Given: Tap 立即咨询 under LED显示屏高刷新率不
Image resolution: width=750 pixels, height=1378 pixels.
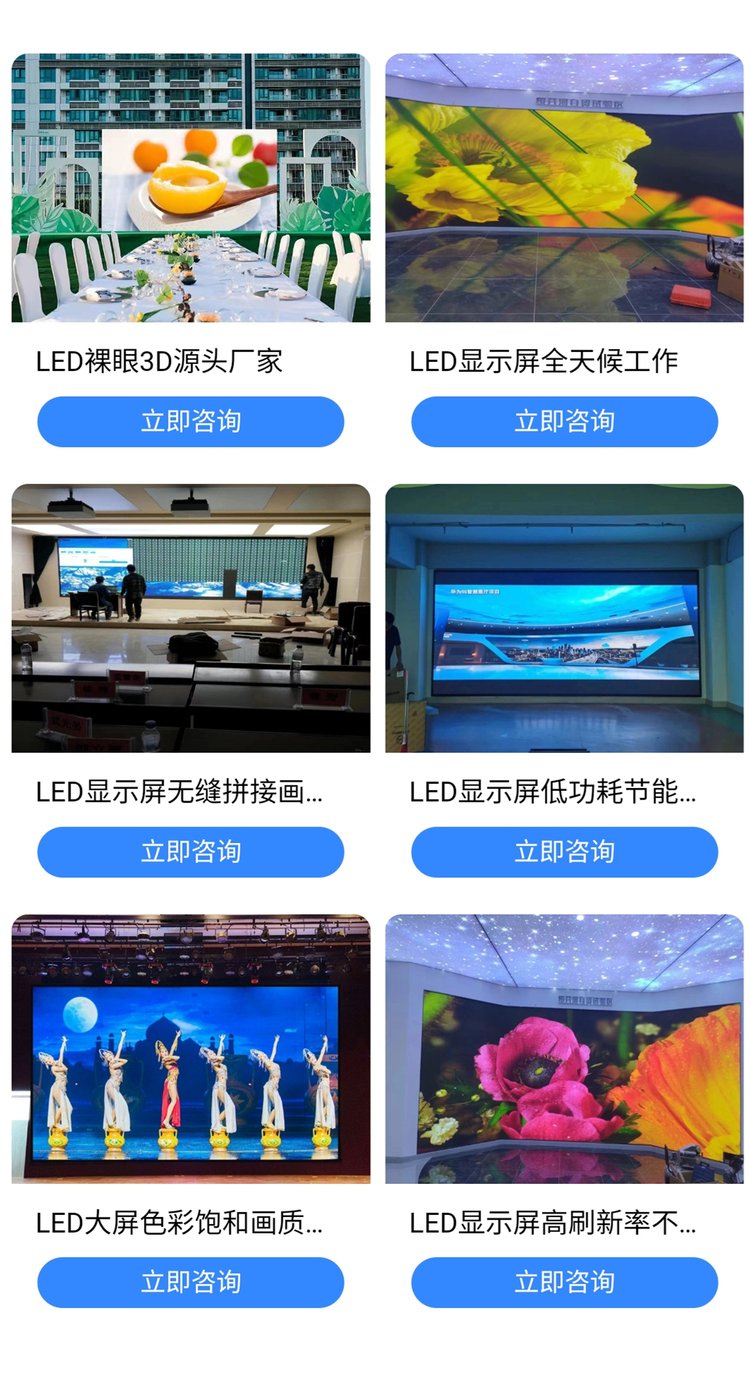Looking at the screenshot, I should [564, 1282].
